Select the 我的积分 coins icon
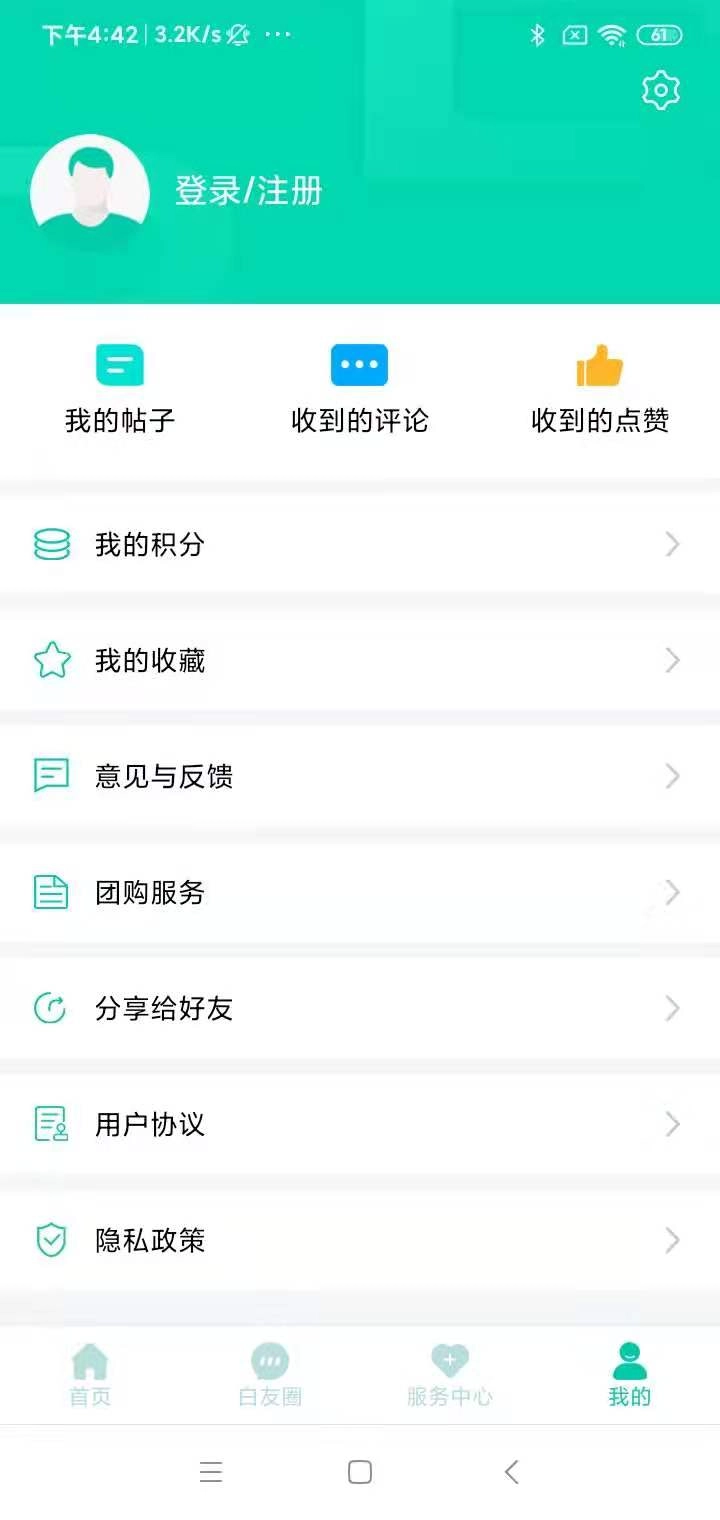 point(51,544)
